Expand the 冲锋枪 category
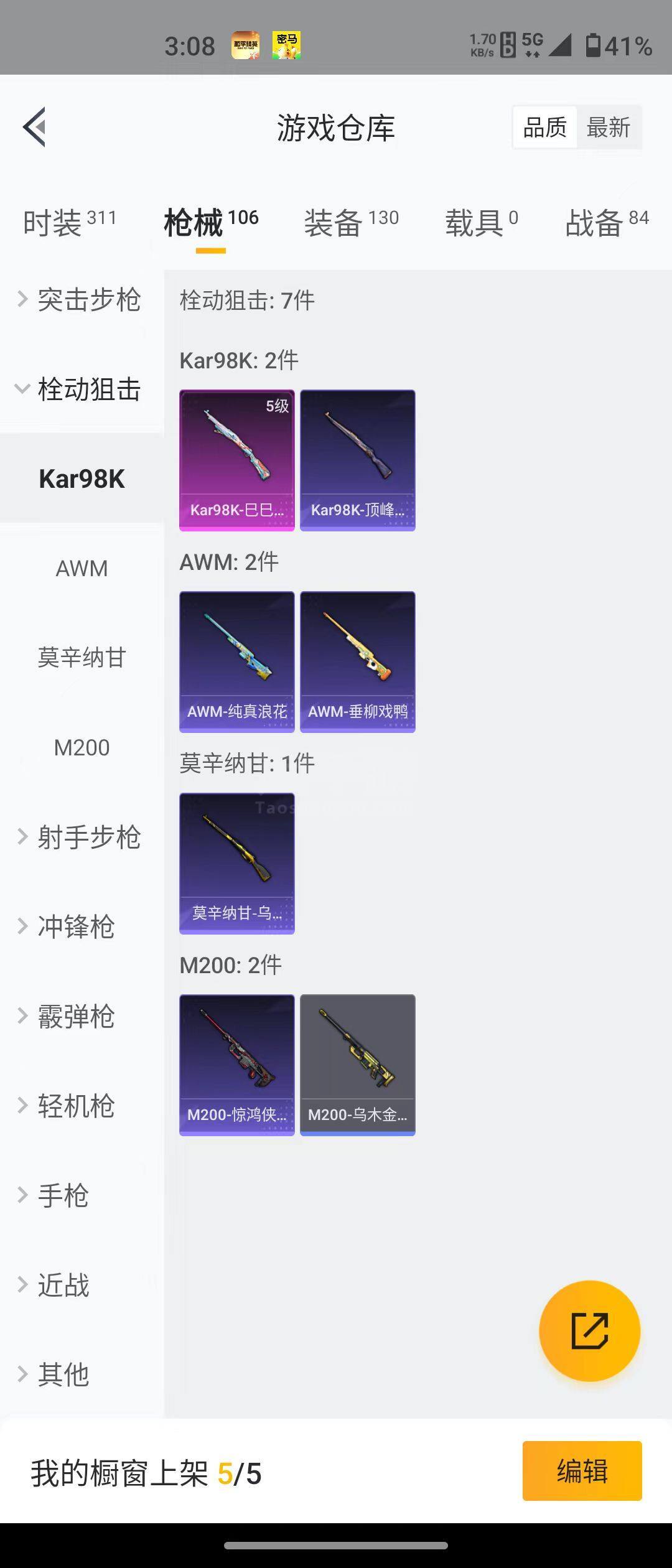This screenshot has width=672, height=1568. coord(67,926)
